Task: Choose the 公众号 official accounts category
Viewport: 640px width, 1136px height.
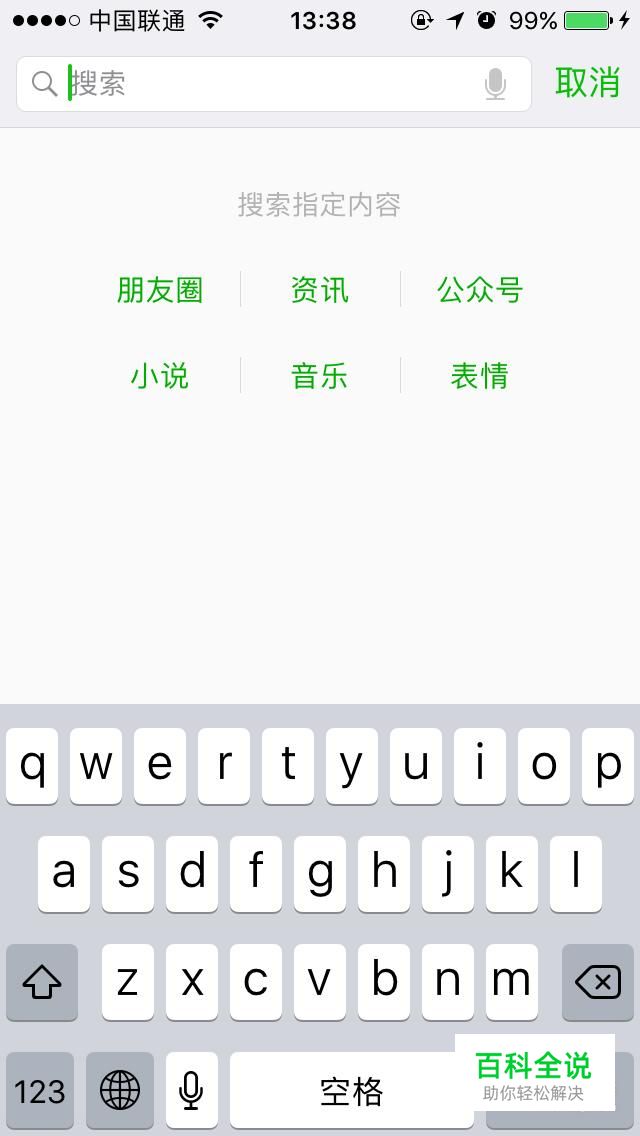Action: [x=480, y=290]
